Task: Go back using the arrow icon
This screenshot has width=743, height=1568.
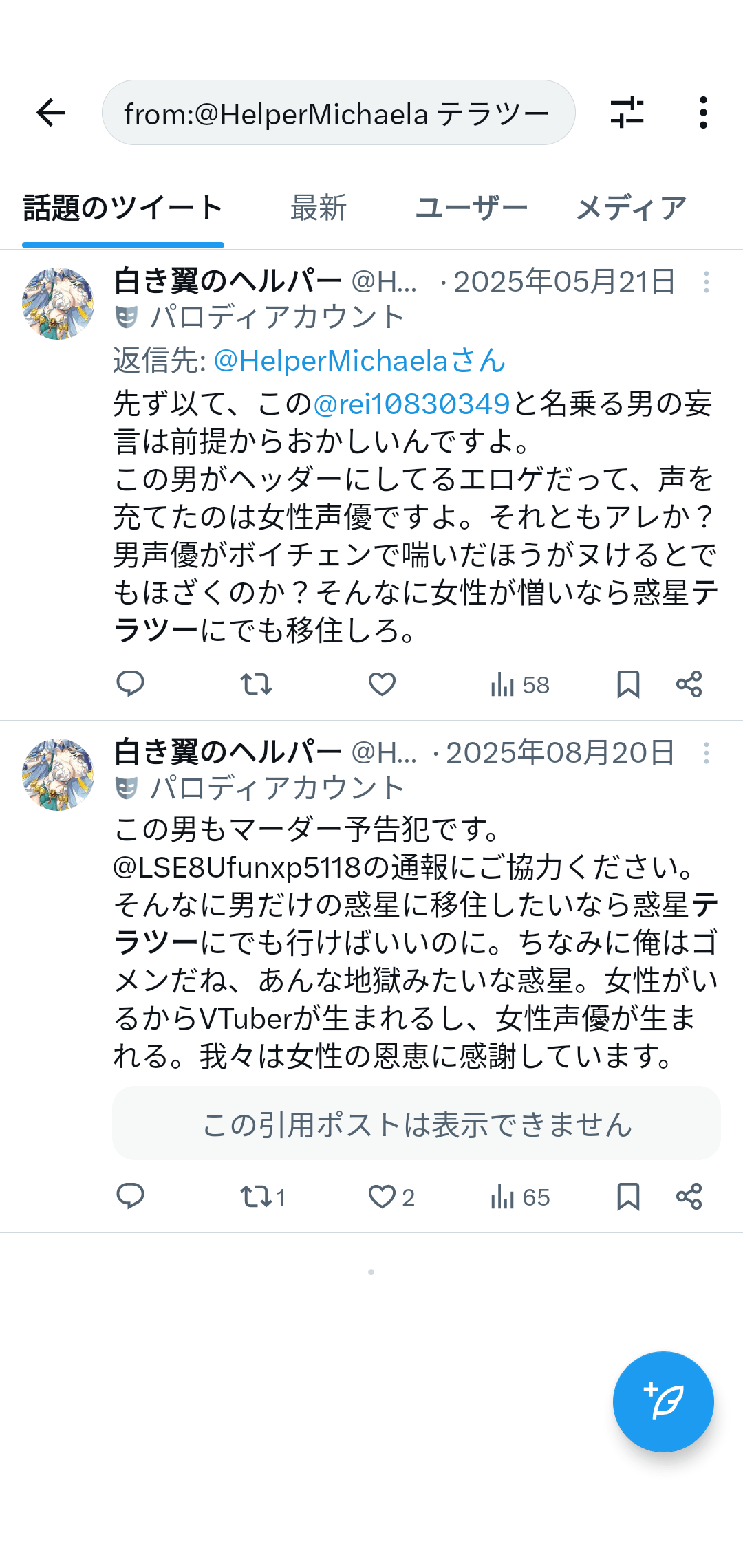Action: pyautogui.click(x=51, y=113)
